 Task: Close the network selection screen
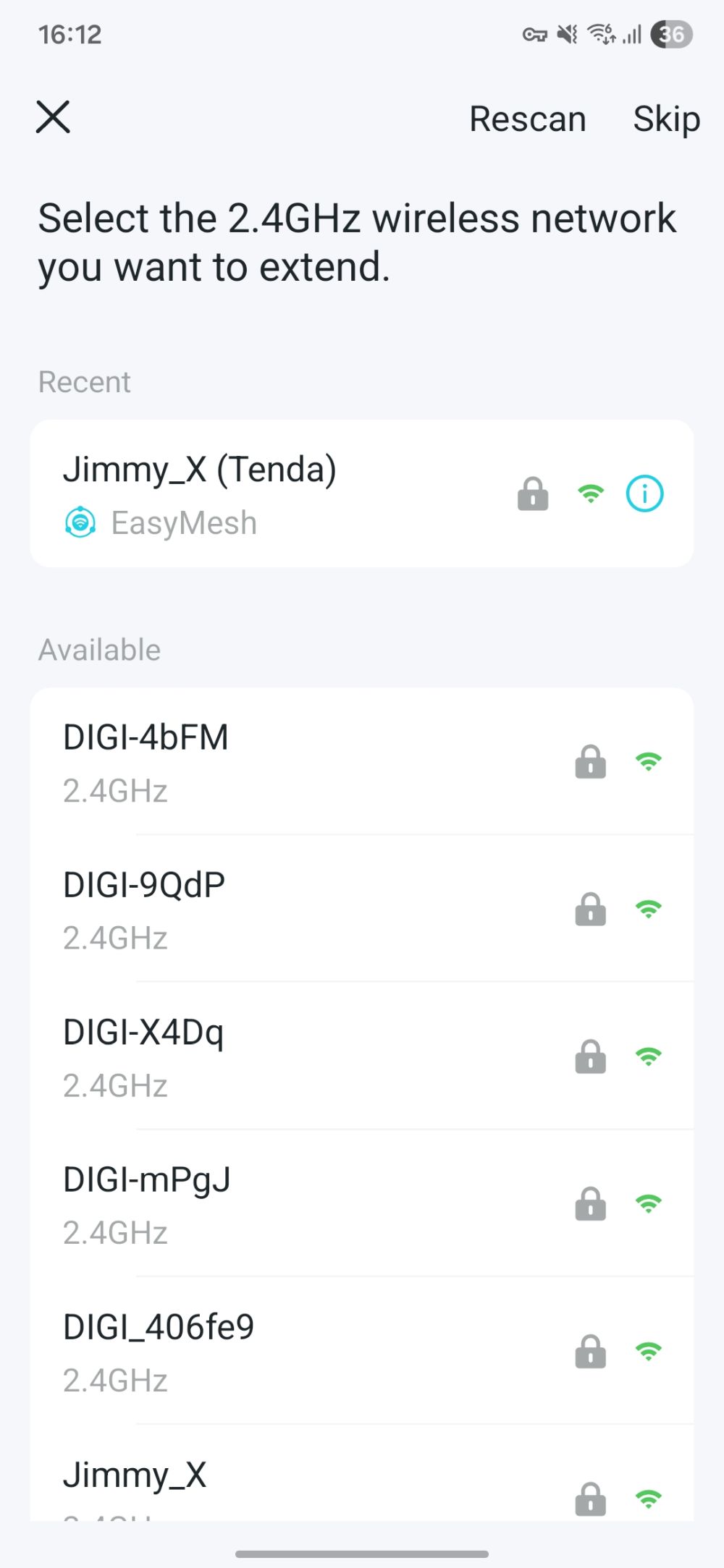coord(53,117)
